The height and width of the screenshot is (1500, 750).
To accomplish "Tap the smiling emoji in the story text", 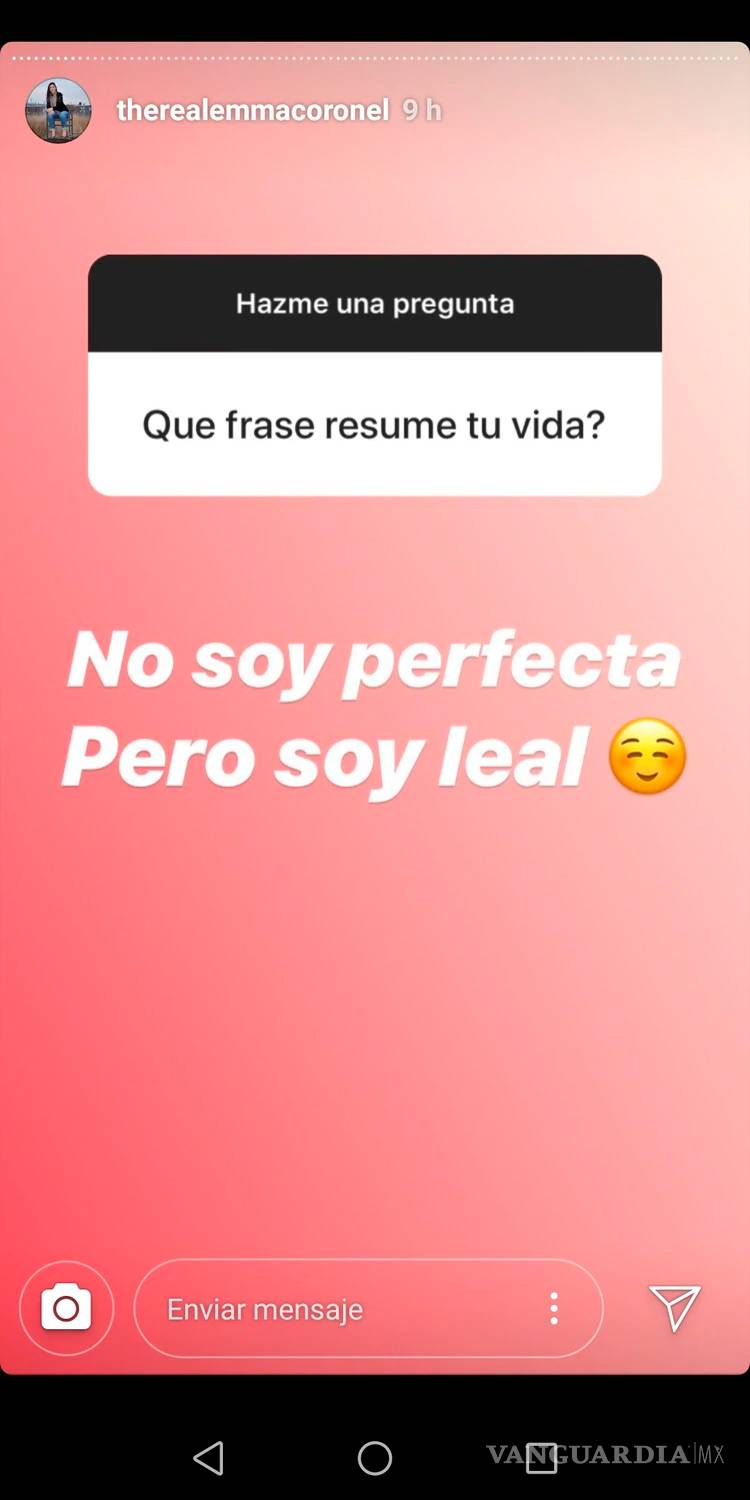I will pyautogui.click(x=648, y=758).
